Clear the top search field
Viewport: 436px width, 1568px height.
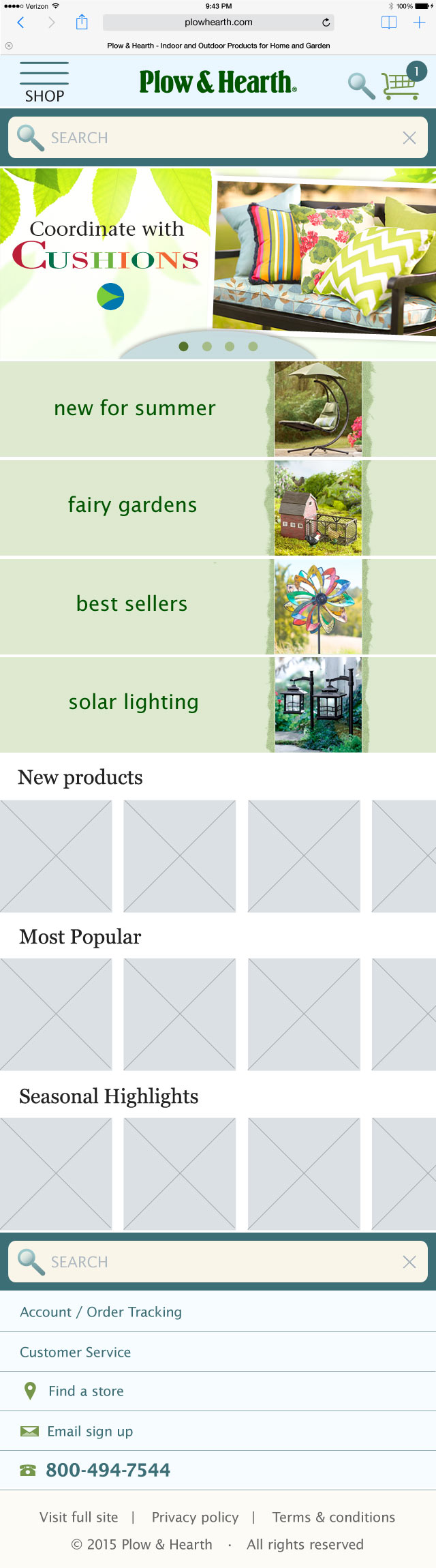409,138
